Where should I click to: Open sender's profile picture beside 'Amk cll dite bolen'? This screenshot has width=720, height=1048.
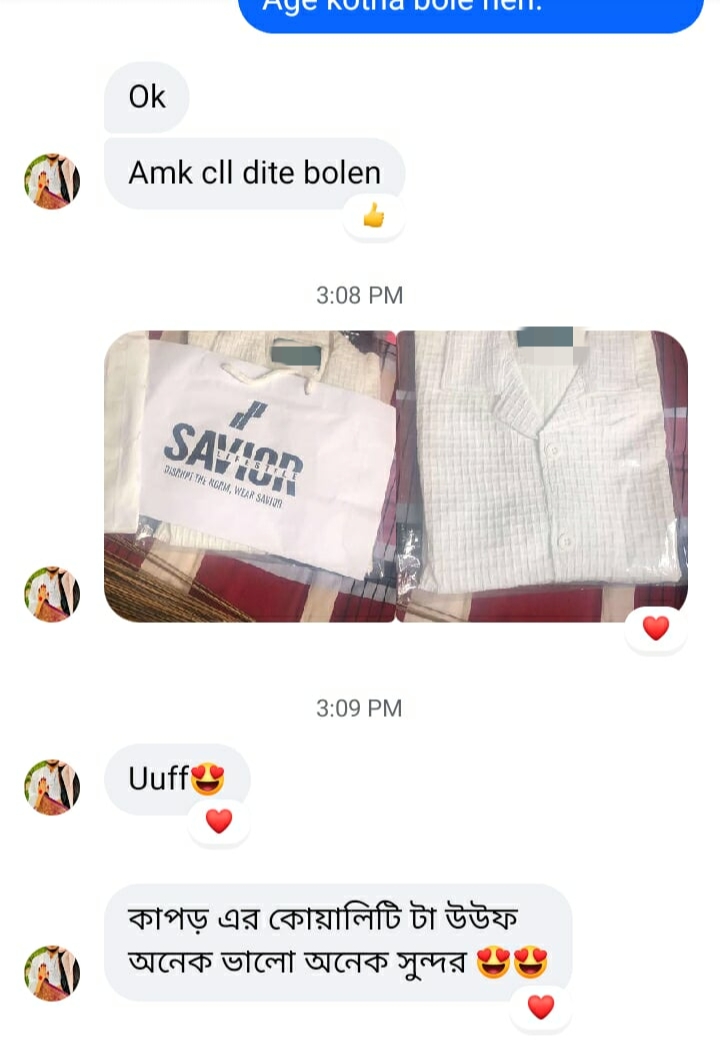[52, 181]
